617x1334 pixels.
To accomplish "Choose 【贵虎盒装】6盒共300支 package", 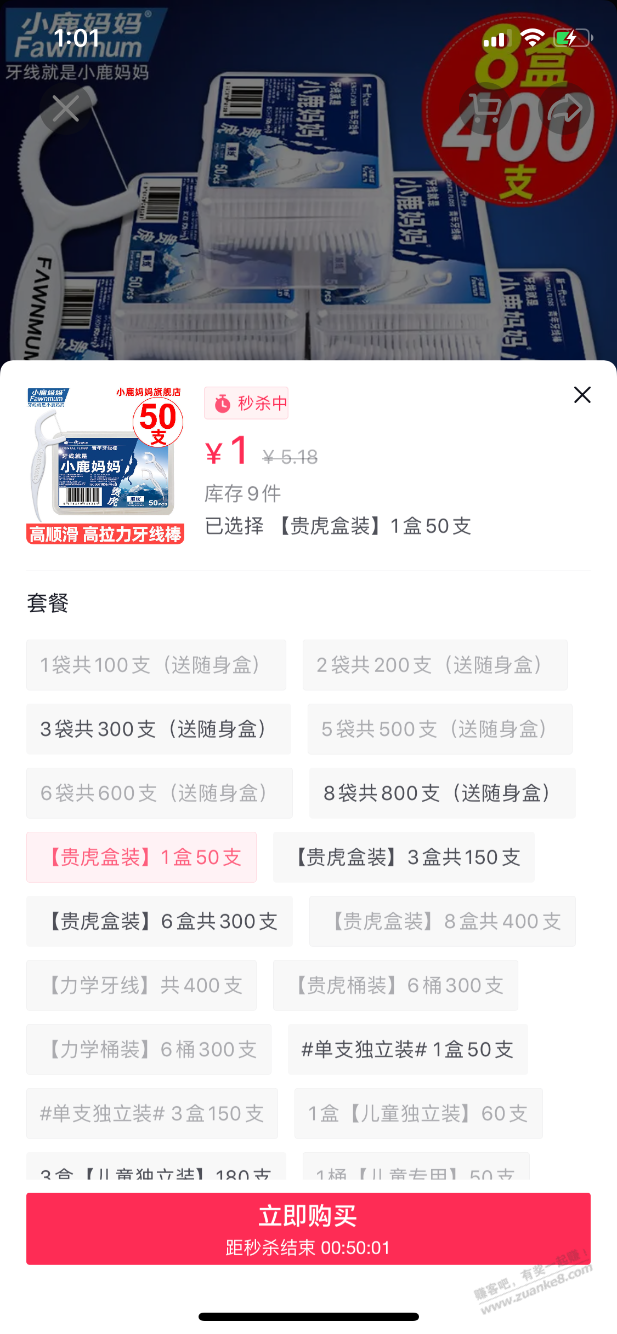I will pyautogui.click(x=159, y=921).
